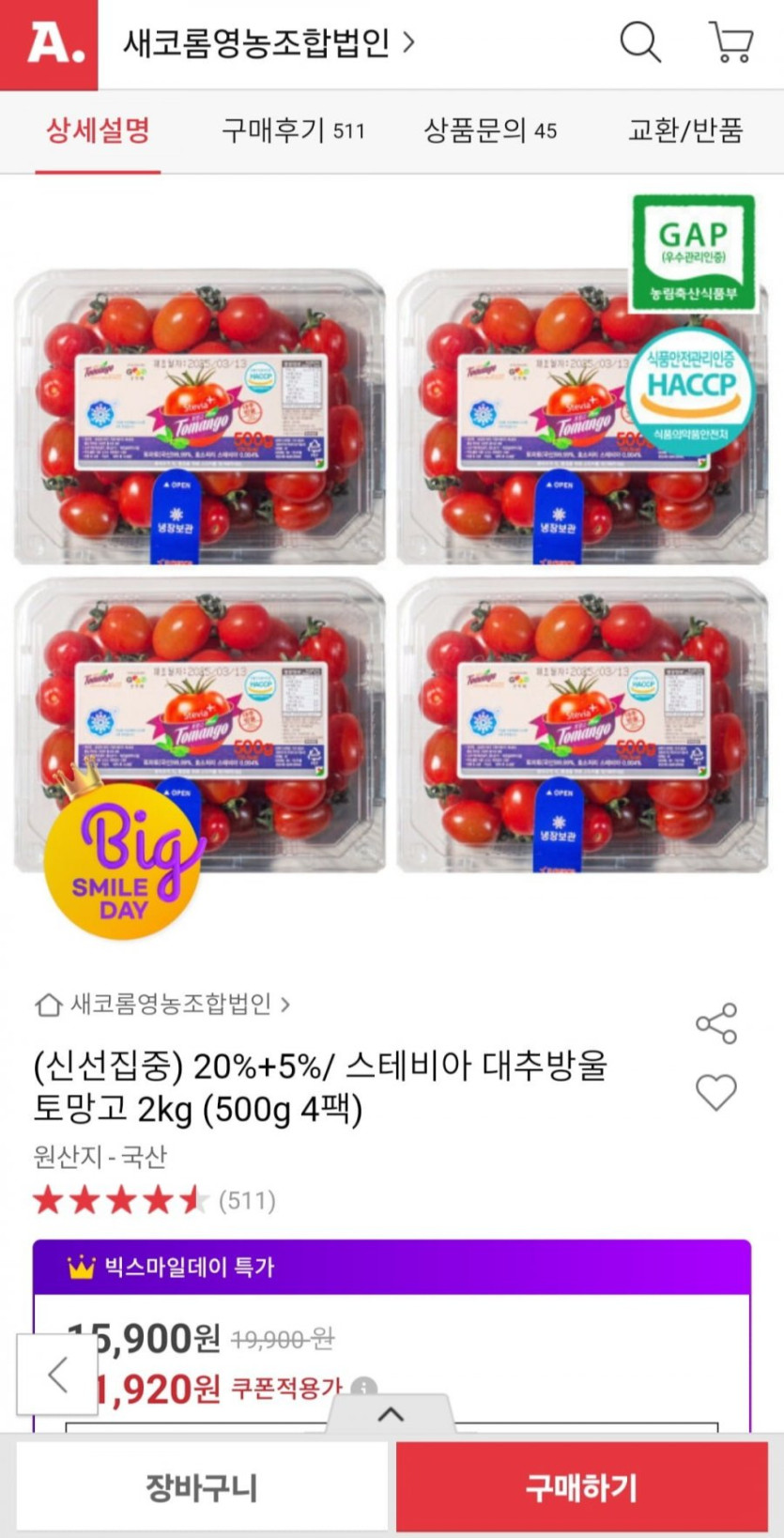Add to cart with 장바구니 button
784x1538 pixels.
click(201, 1486)
